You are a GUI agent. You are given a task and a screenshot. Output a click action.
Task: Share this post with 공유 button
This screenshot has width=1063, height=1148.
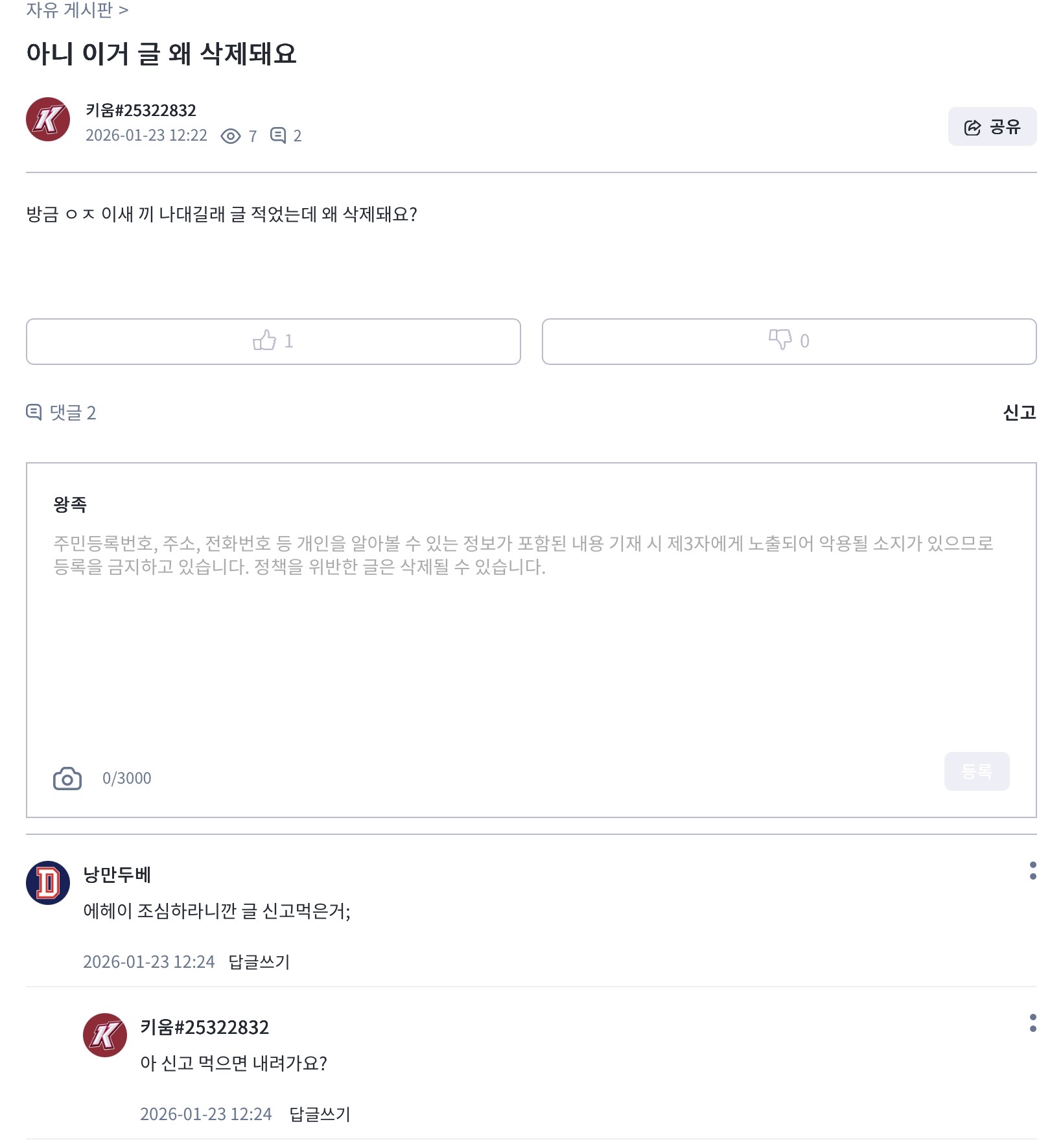pos(992,126)
